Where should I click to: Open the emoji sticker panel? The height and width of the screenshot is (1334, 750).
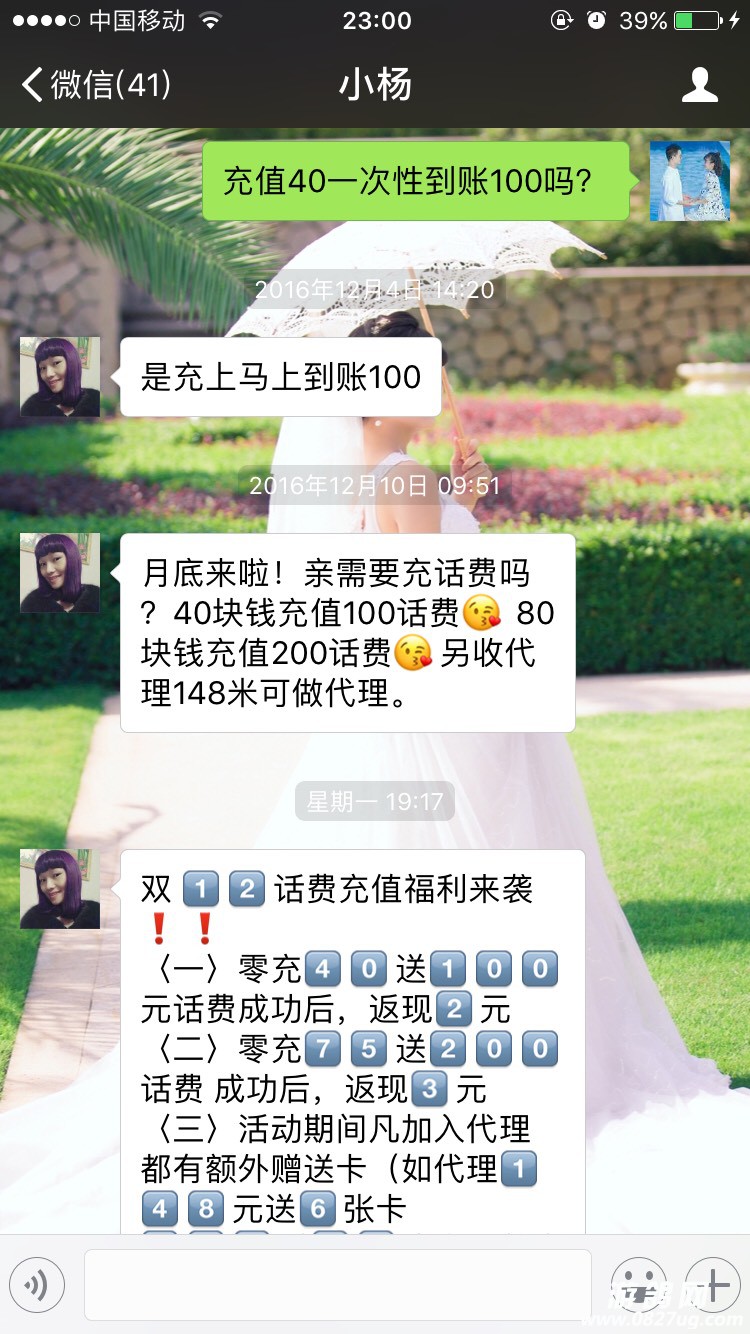638,1285
